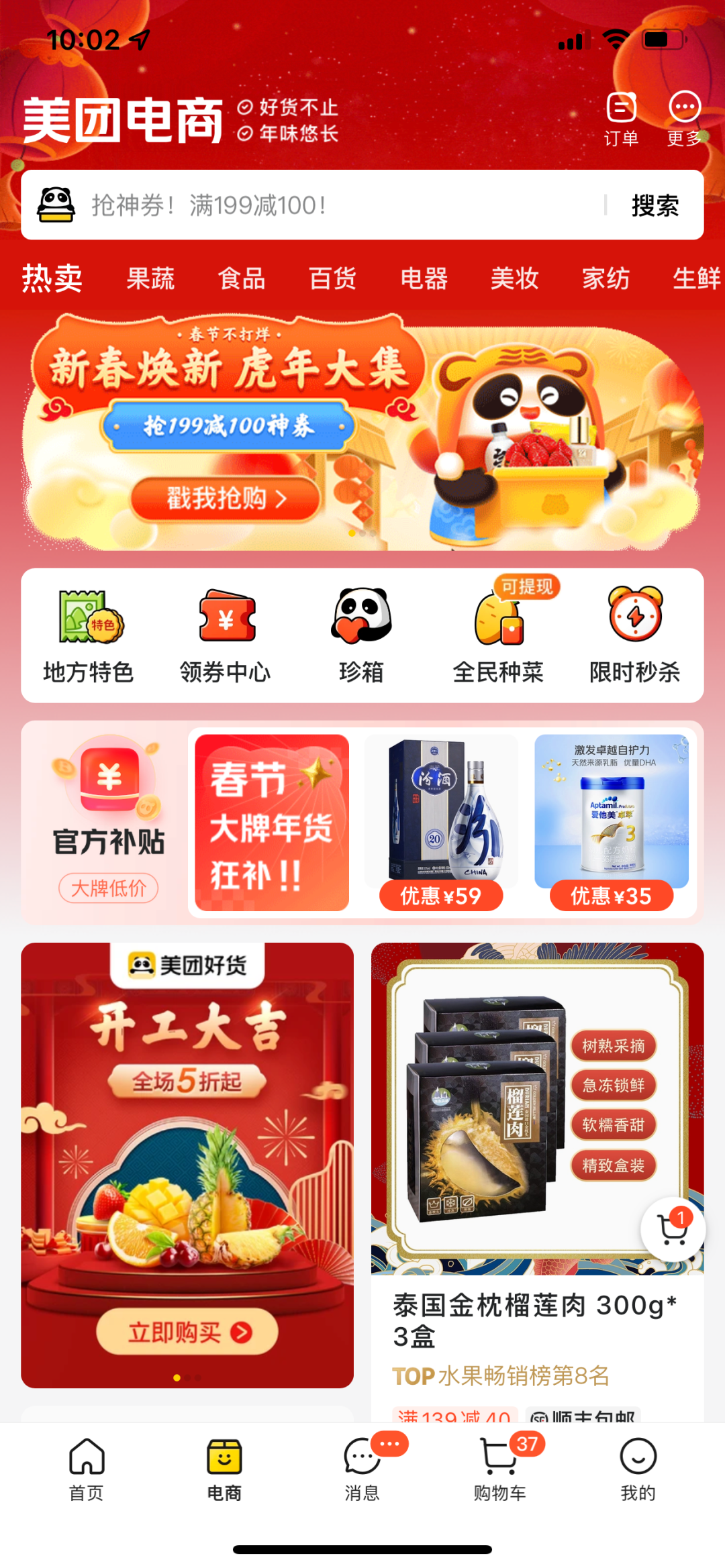Image resolution: width=725 pixels, height=1568 pixels.
Task: Select the 美妆 category tab
Action: 514,279
